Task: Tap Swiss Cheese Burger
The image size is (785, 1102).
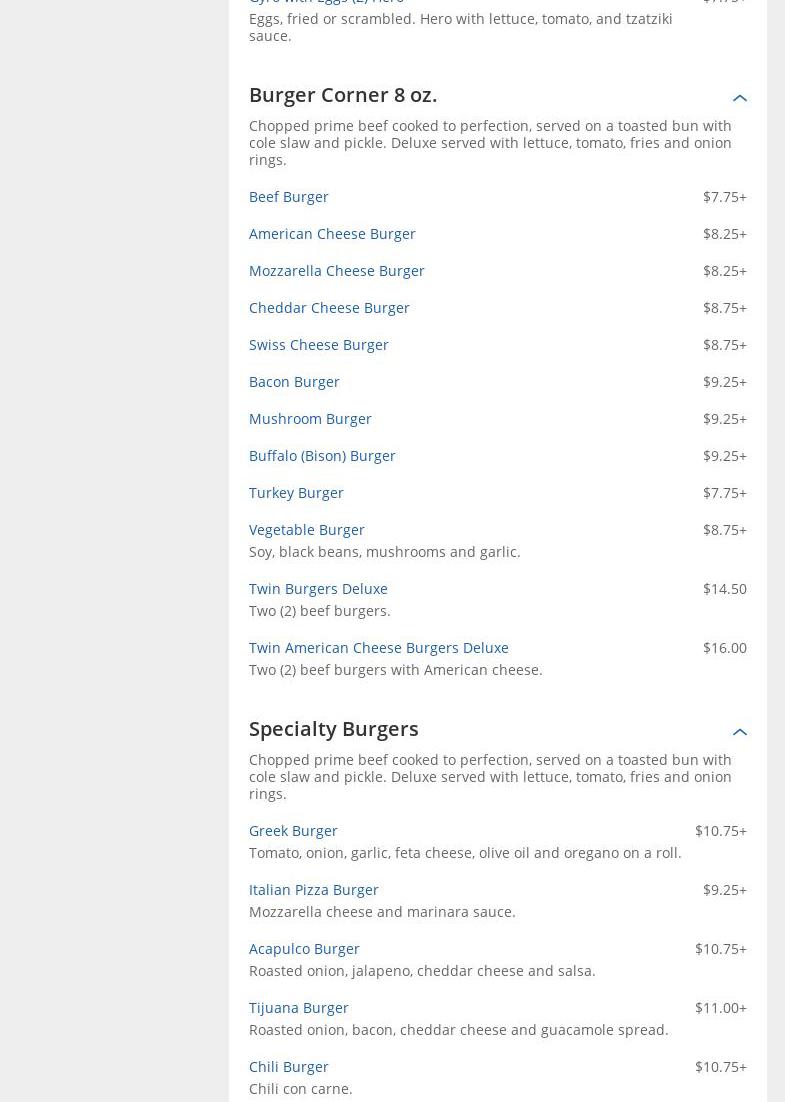Action: (318, 345)
